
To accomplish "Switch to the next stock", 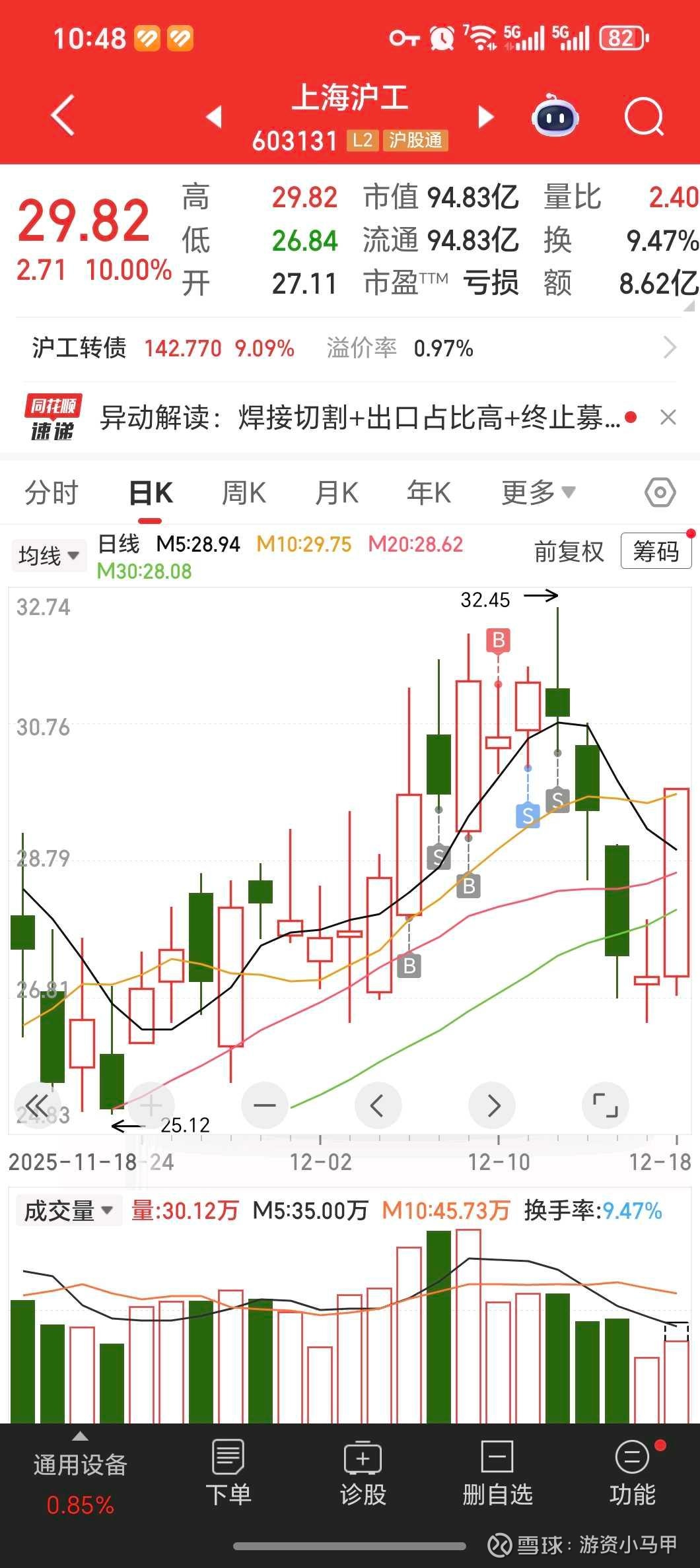I will 486,117.
